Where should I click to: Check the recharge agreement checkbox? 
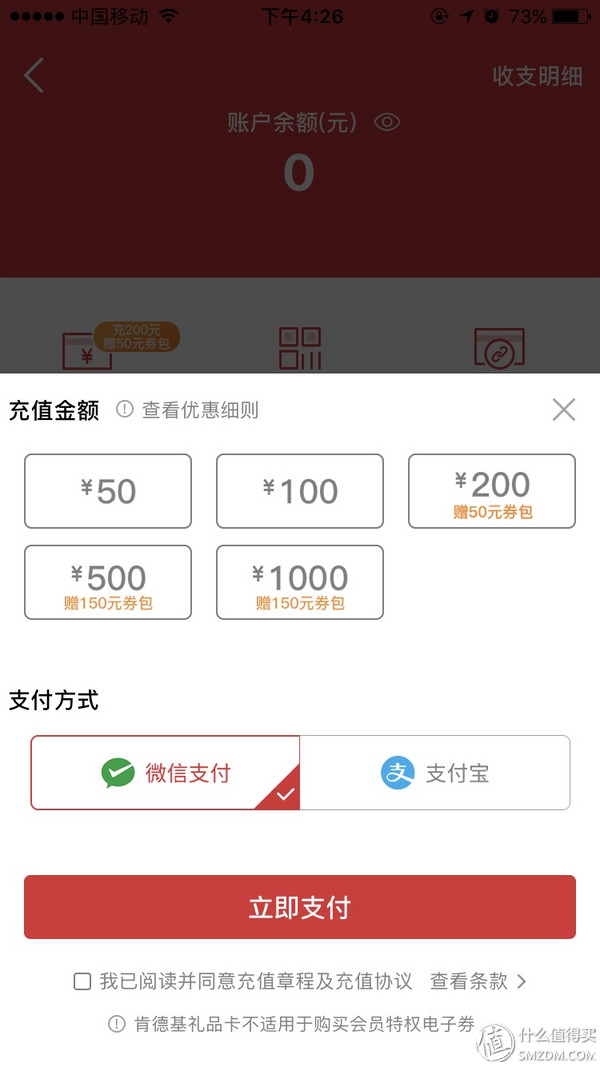click(82, 981)
